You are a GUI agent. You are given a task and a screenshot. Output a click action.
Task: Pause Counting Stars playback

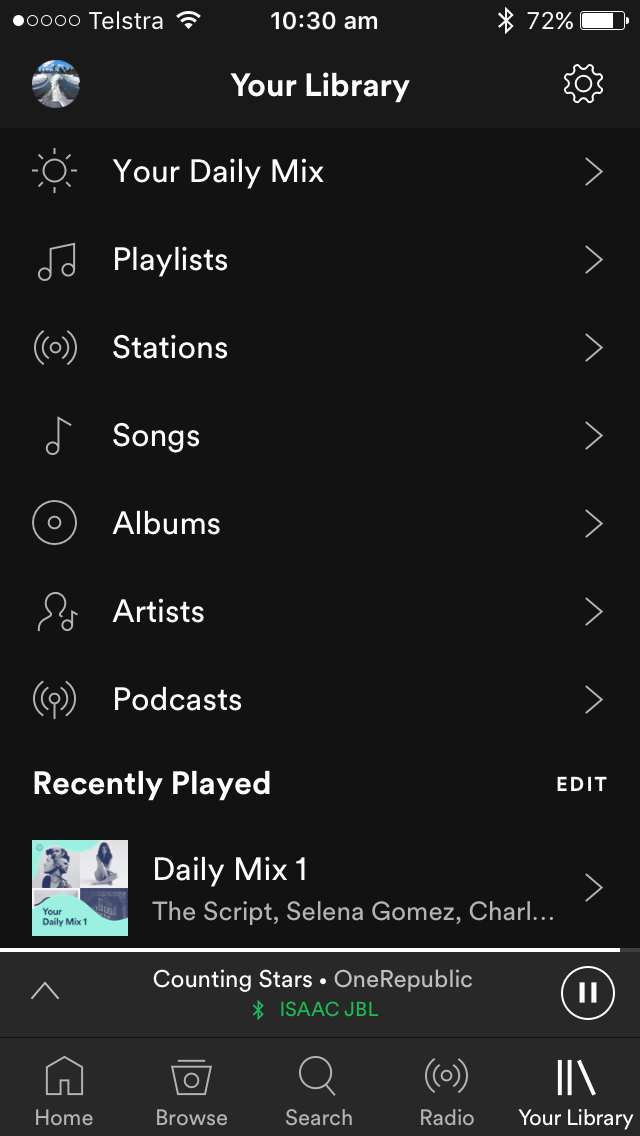pyautogui.click(x=588, y=993)
